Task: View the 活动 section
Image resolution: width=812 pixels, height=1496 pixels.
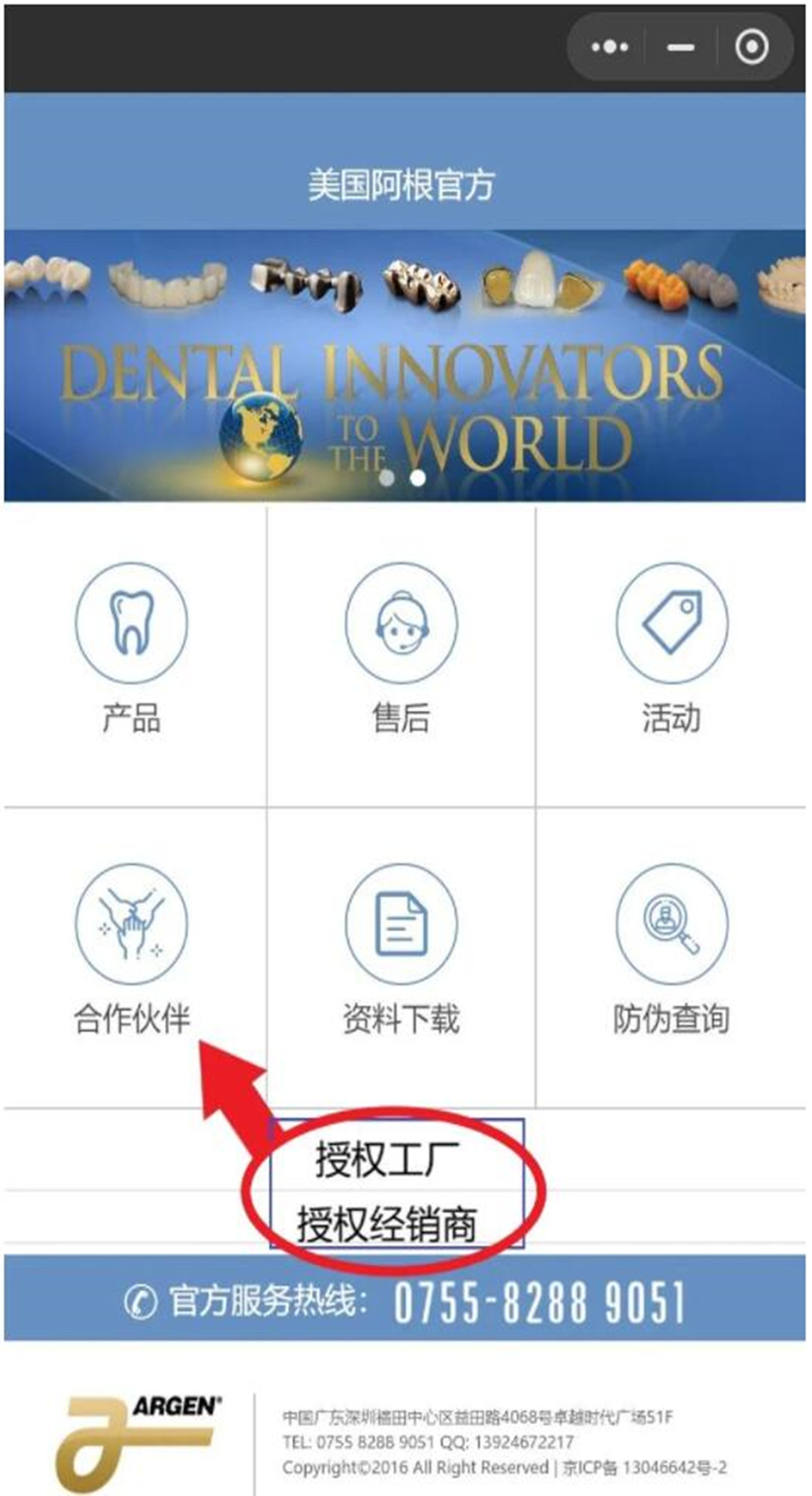Action: click(x=671, y=648)
